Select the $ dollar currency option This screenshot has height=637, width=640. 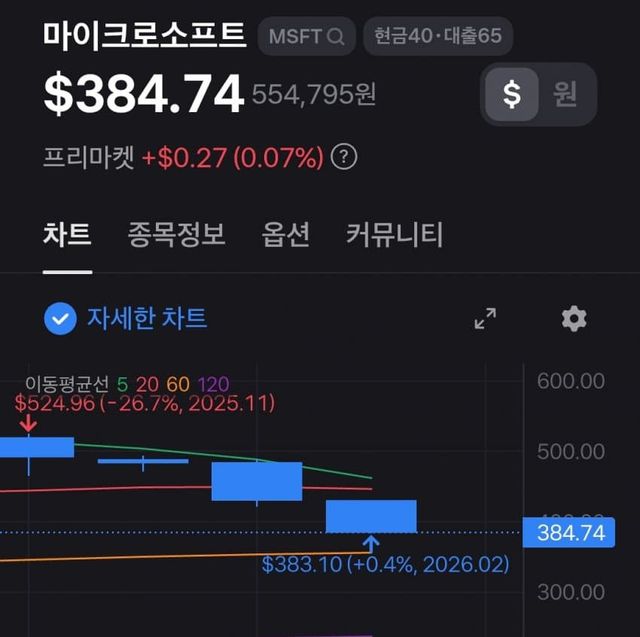tap(512, 95)
